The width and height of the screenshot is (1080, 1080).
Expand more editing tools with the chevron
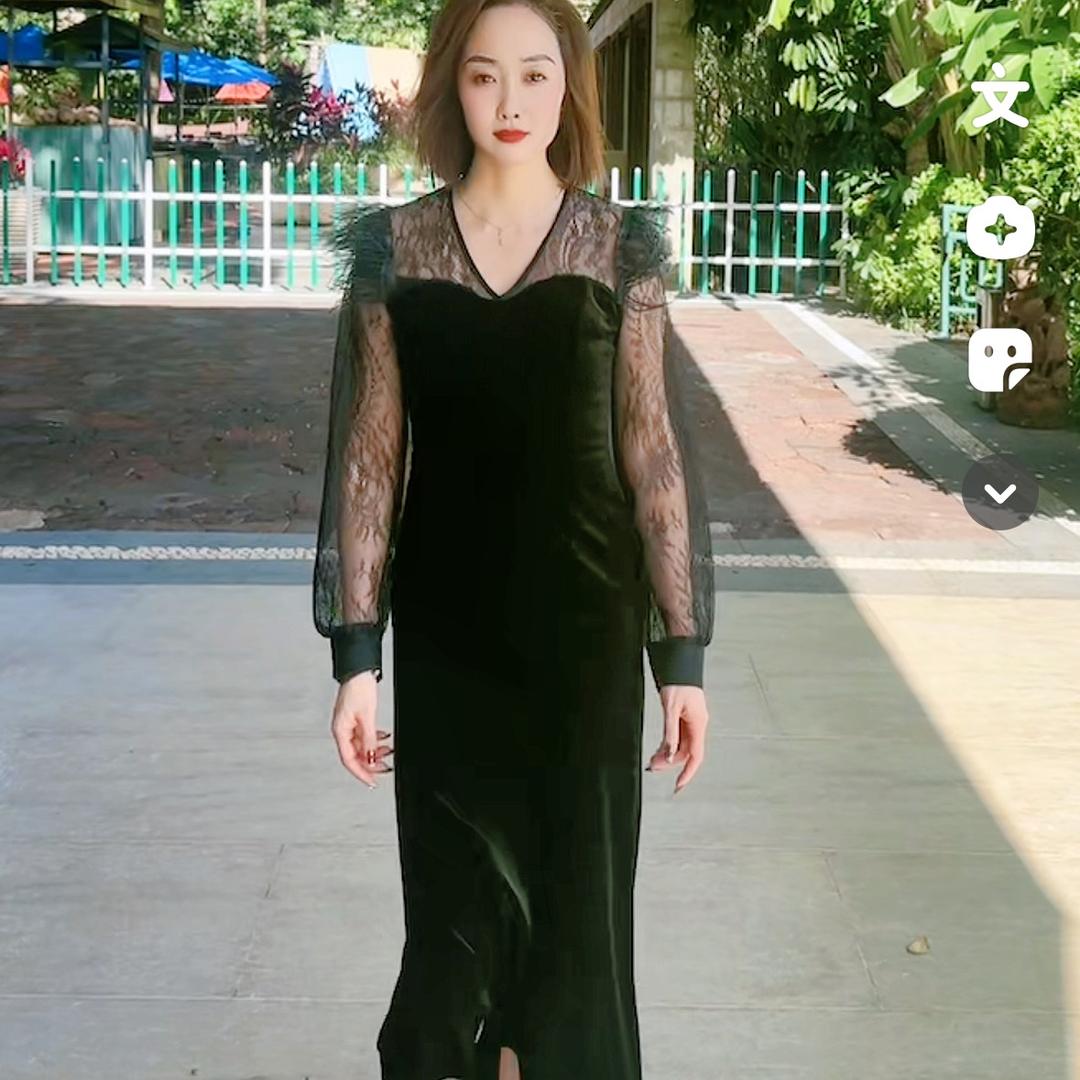click(x=1000, y=492)
